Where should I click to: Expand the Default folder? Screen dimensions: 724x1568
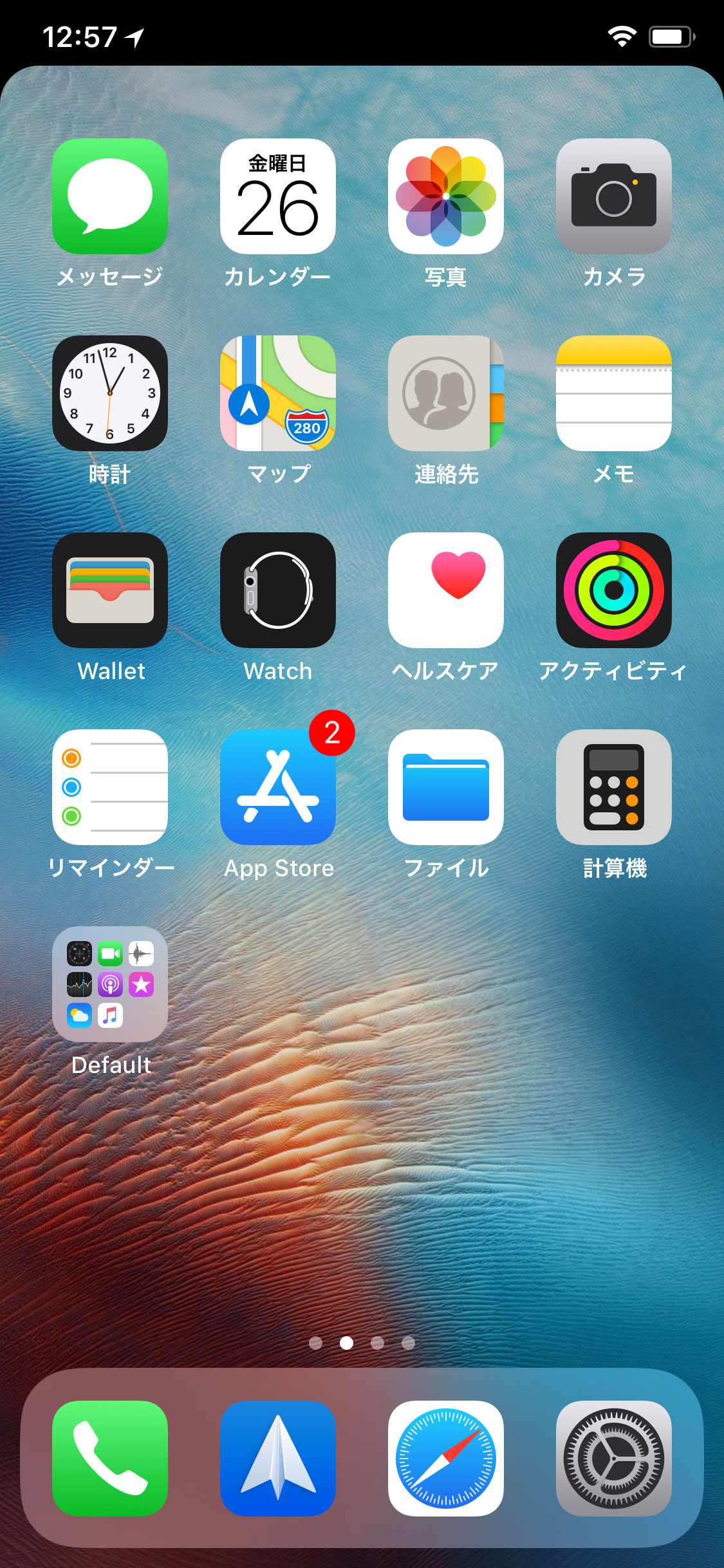coord(110,984)
